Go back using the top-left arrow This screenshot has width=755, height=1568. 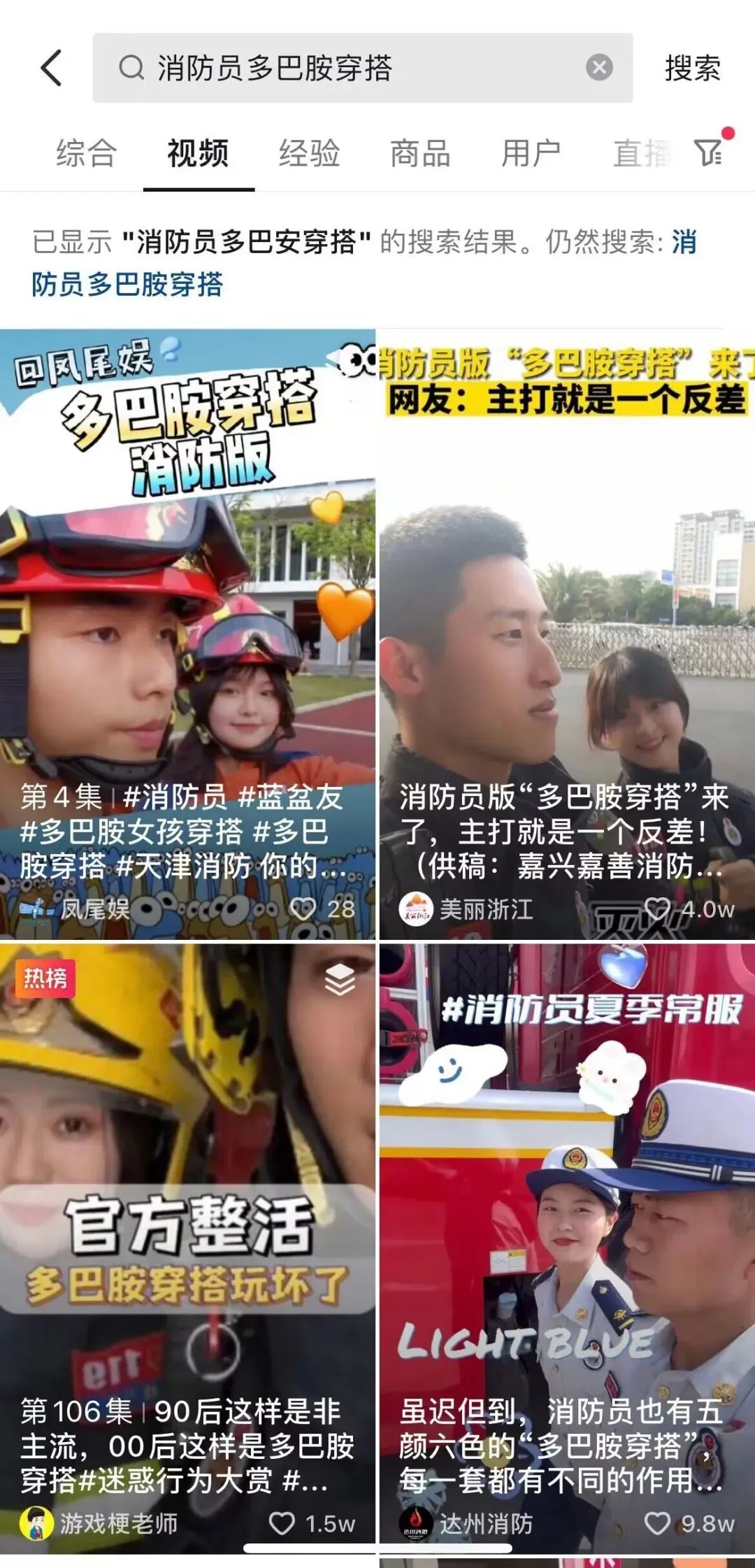pyautogui.click(x=51, y=68)
